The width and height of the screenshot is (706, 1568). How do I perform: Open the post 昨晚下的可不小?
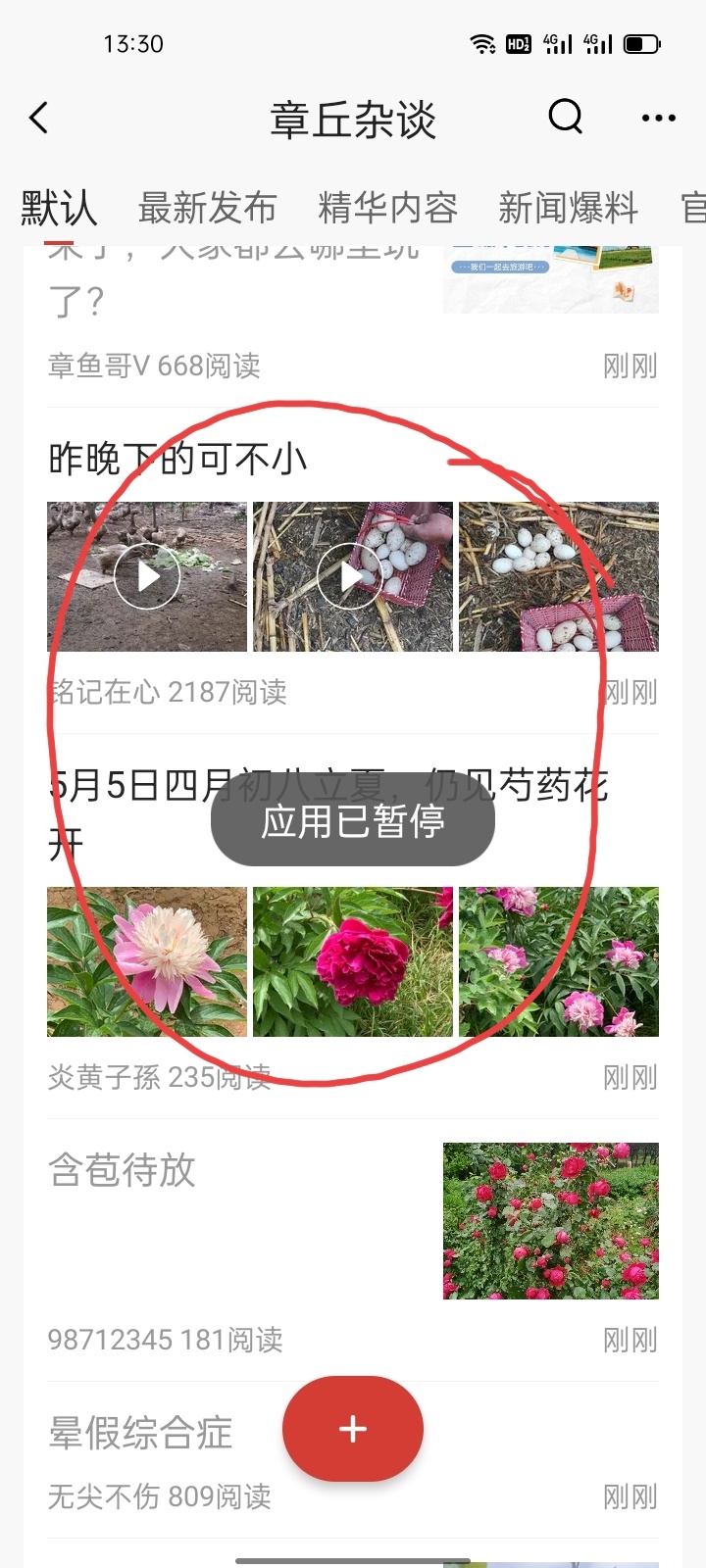(178, 459)
